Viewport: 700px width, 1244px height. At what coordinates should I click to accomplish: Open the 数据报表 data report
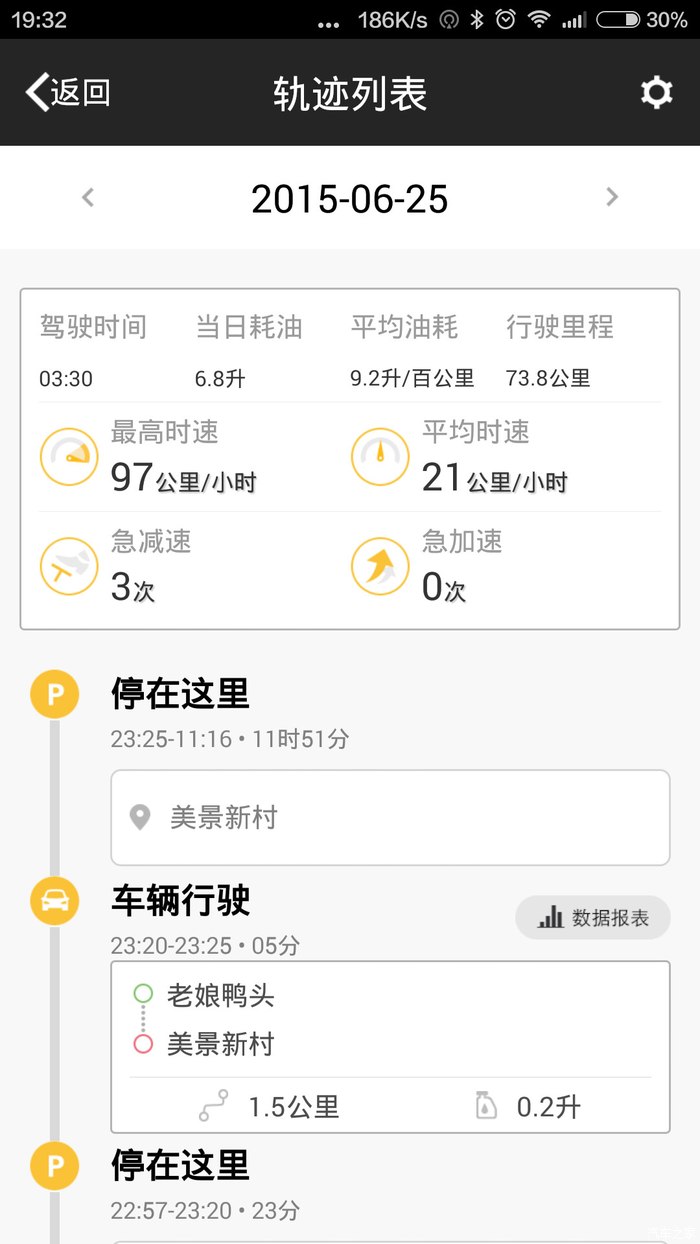click(593, 918)
